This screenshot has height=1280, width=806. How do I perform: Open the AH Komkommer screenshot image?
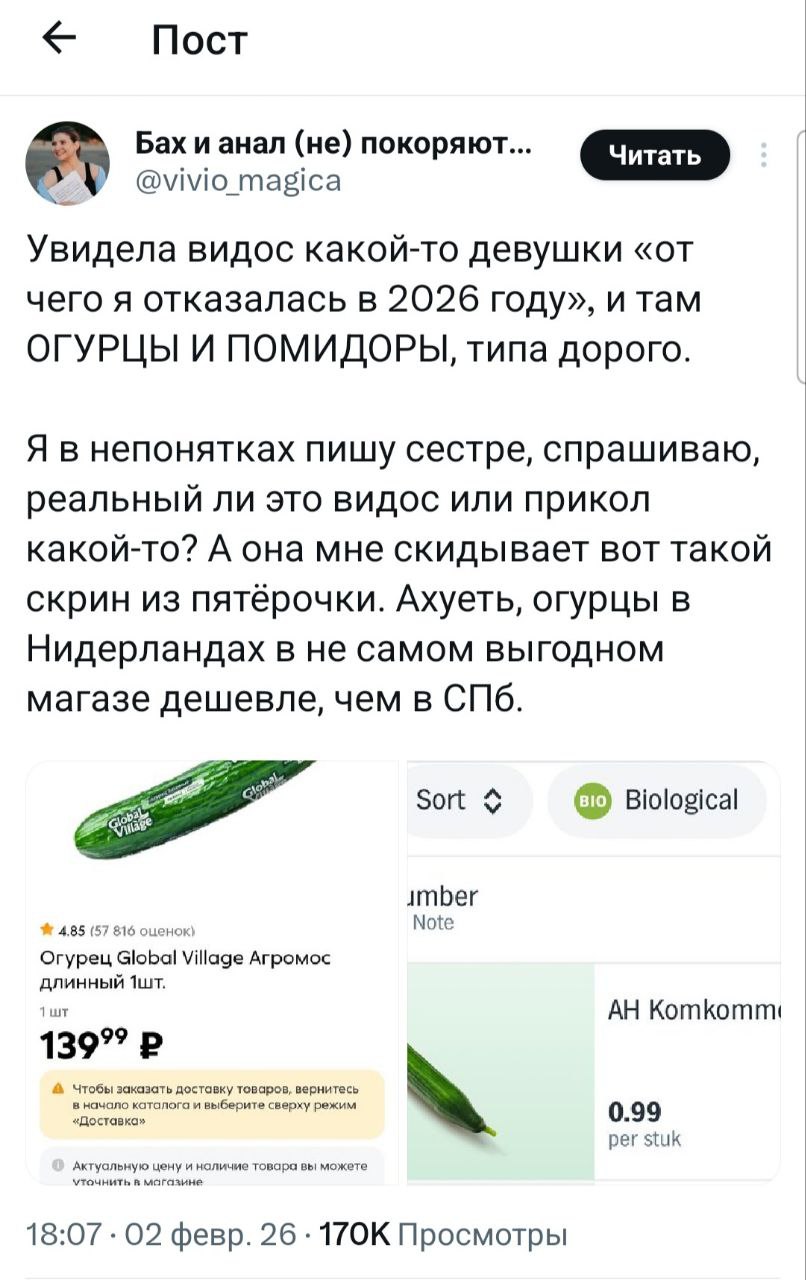593,971
